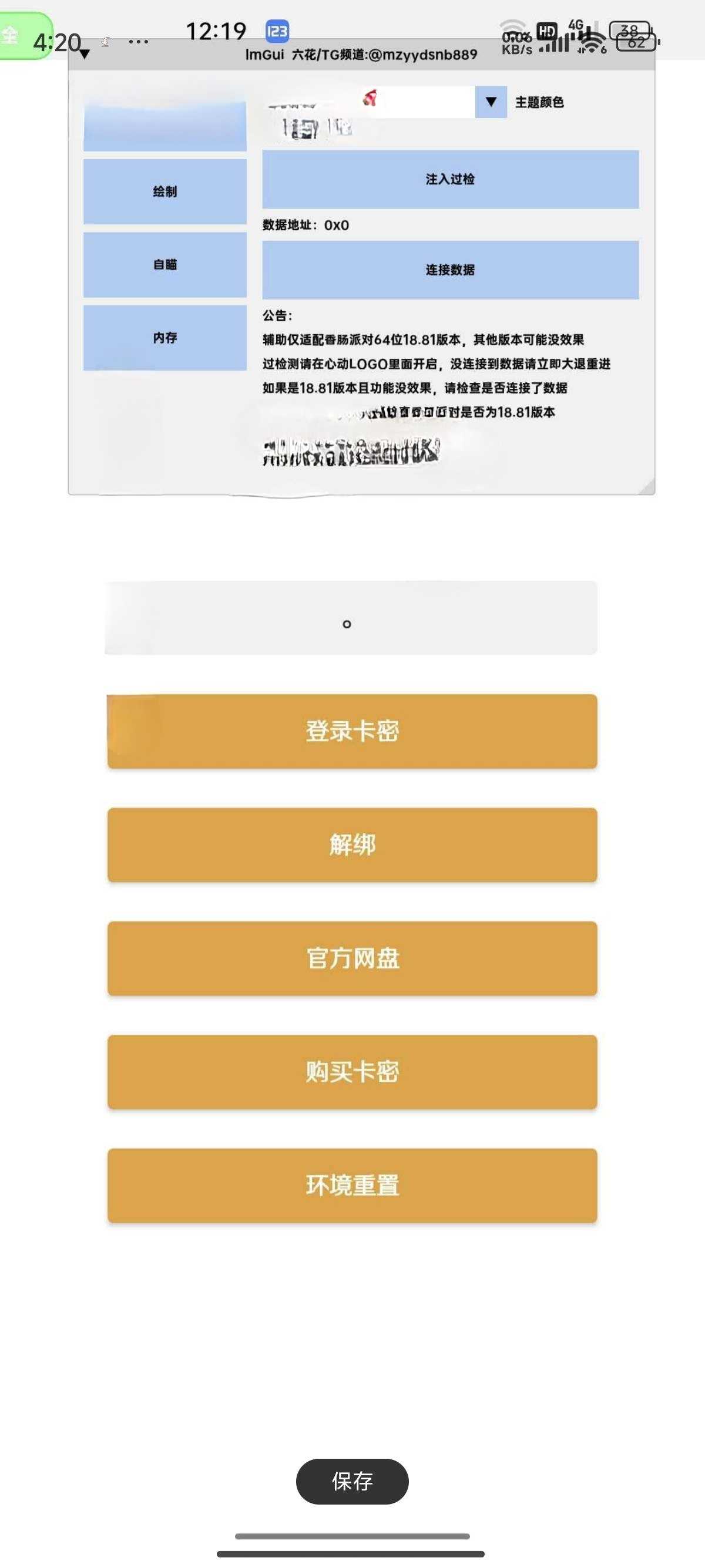Switch to the 自瞄 tab
The height and width of the screenshot is (1568, 705).
click(x=165, y=265)
